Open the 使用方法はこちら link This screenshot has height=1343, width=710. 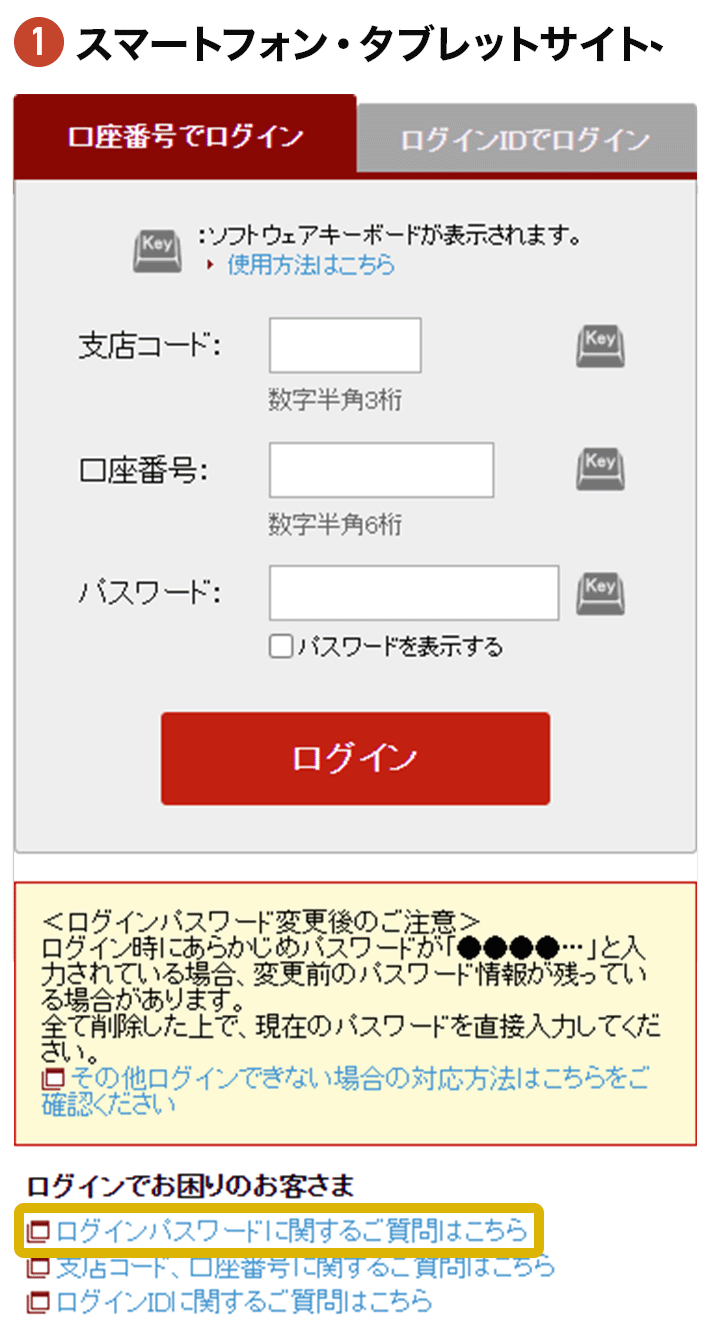pos(311,265)
